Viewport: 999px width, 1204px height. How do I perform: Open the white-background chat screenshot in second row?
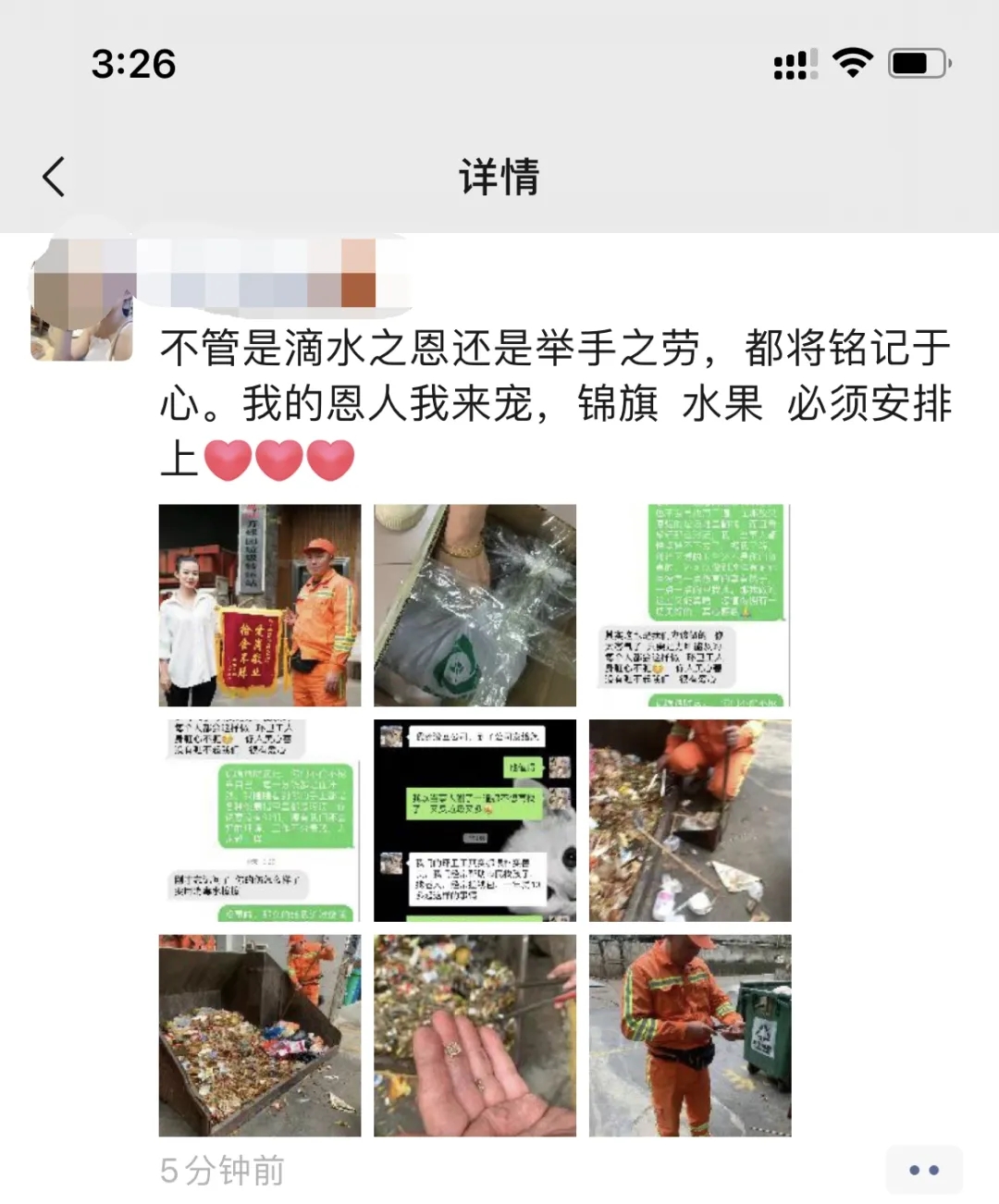tap(260, 820)
